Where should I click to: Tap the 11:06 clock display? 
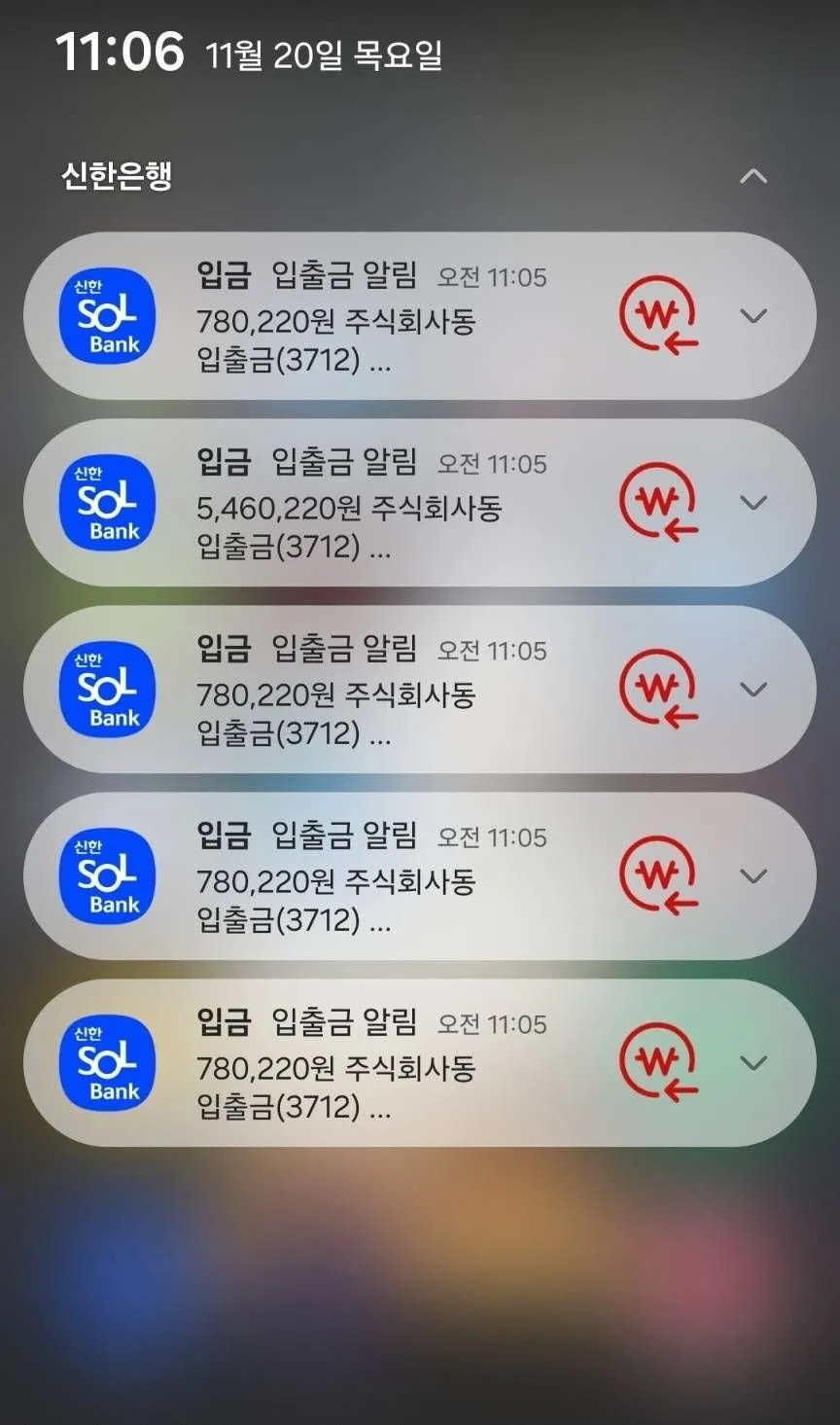point(117,52)
